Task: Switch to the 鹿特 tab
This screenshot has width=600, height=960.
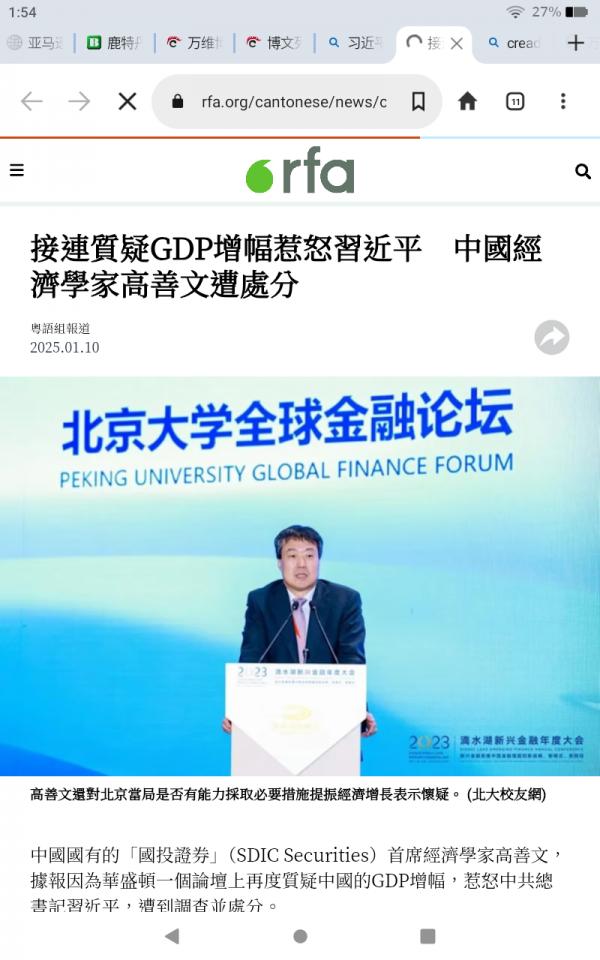Action: coord(114,43)
